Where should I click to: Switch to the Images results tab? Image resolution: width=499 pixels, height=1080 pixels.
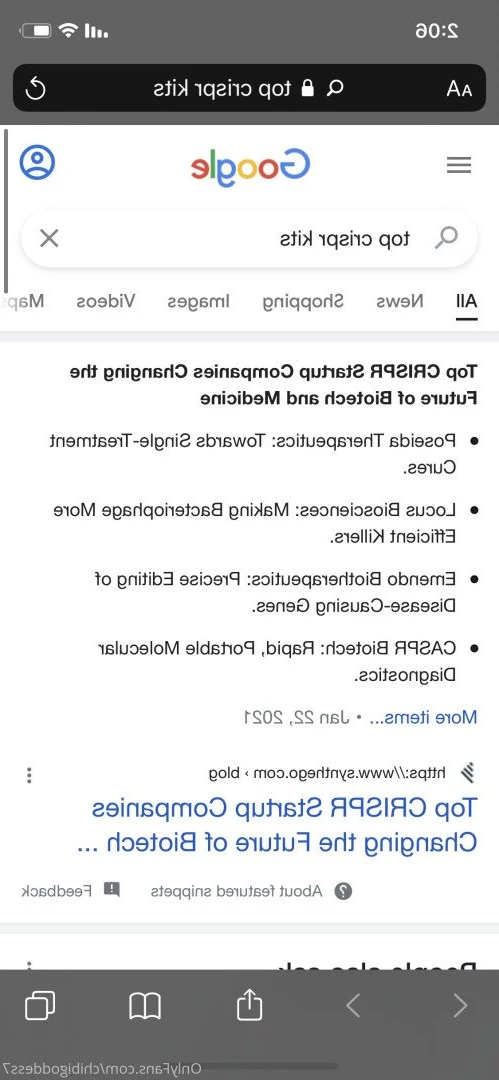tap(198, 302)
